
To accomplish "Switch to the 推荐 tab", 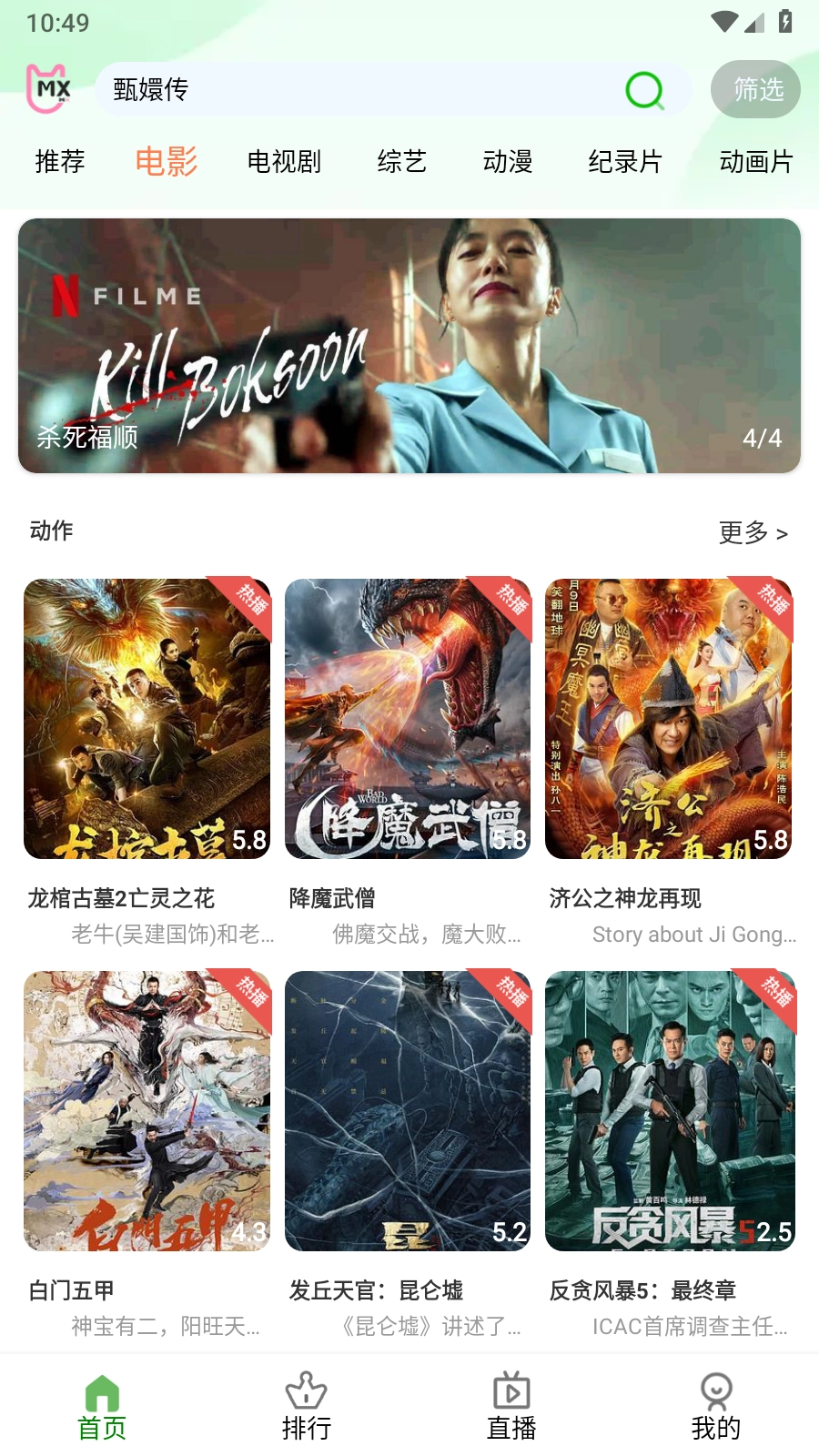I will point(60,162).
